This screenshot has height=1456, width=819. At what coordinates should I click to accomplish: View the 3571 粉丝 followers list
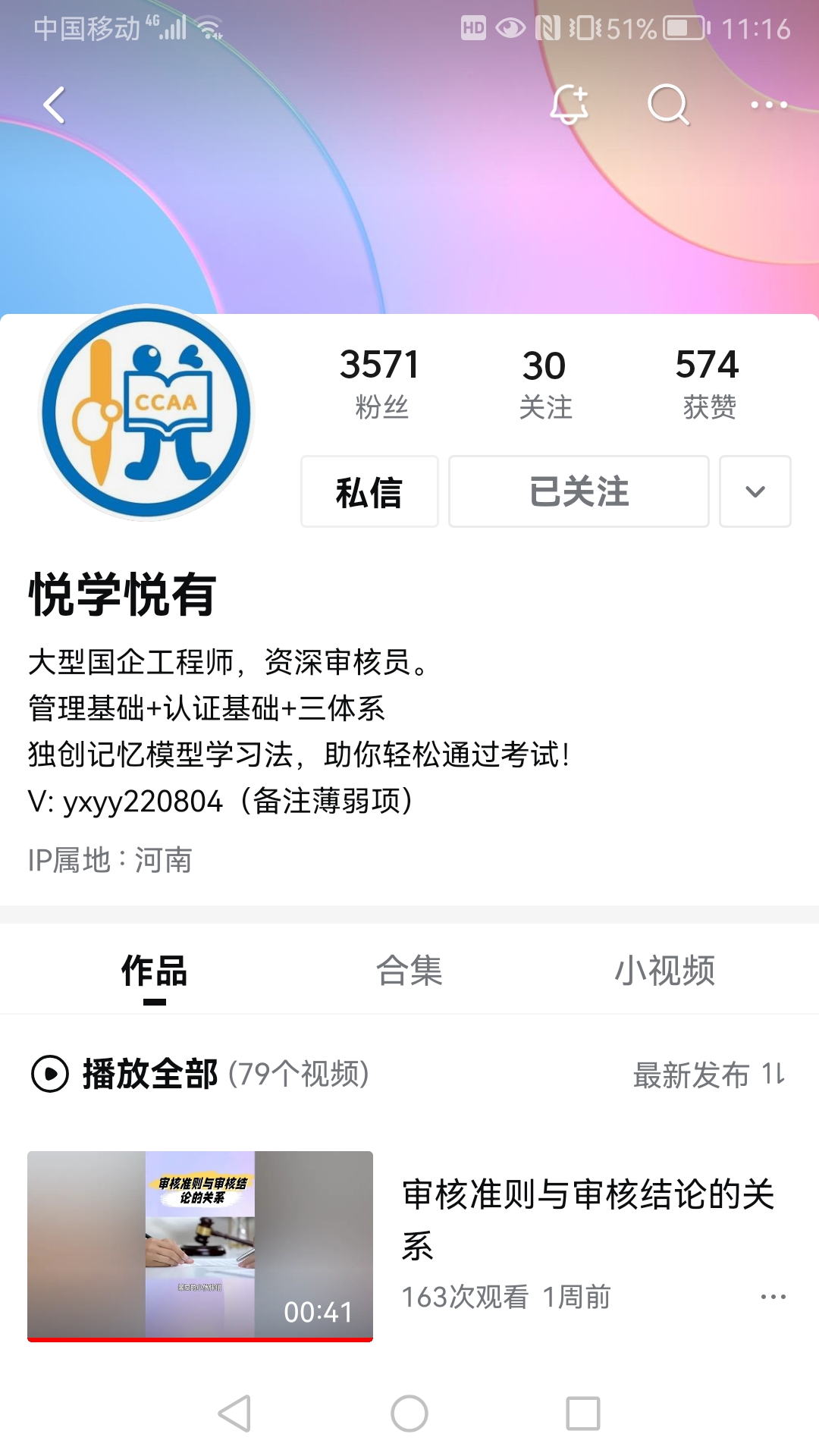pyautogui.click(x=381, y=382)
